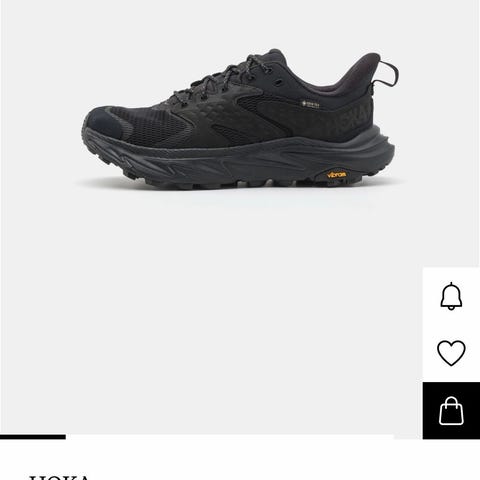The width and height of the screenshot is (480, 480).
Task: Add the shoe to wishlist with heart
Action: point(451,353)
